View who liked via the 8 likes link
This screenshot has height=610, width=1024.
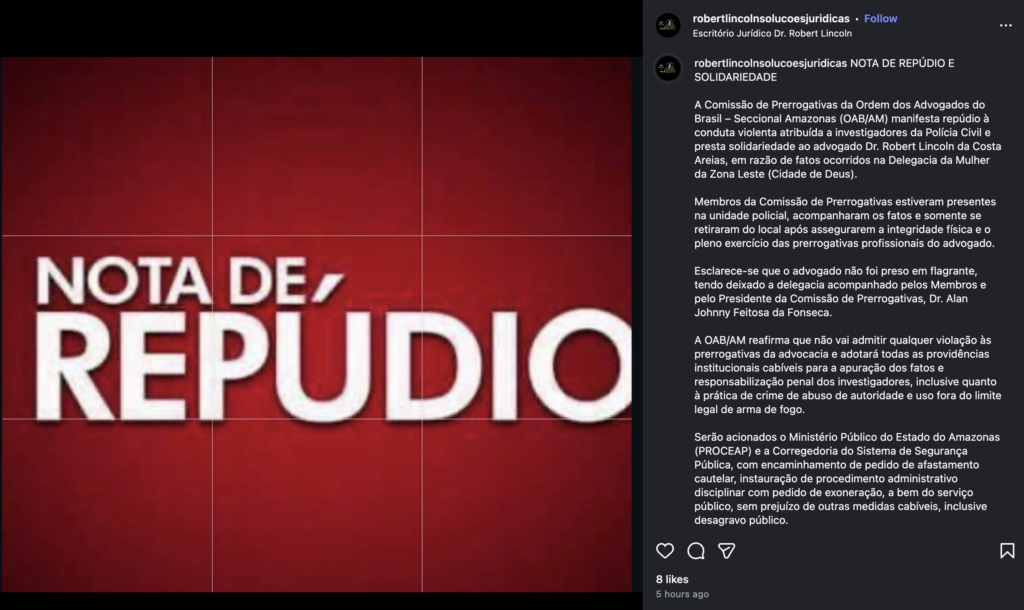tap(672, 579)
